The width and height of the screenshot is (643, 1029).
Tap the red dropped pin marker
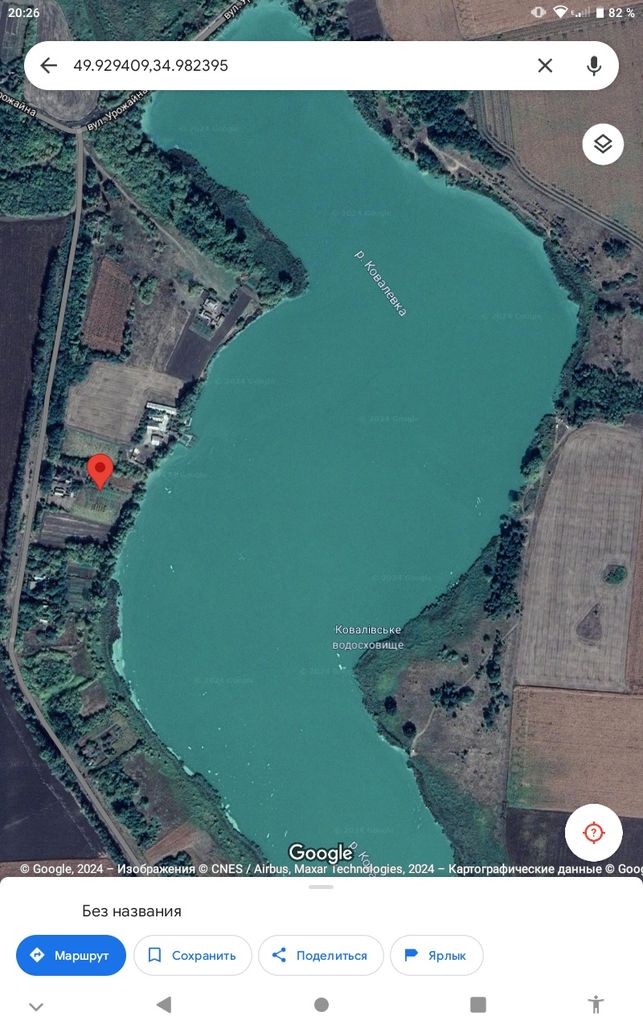pyautogui.click(x=100, y=472)
